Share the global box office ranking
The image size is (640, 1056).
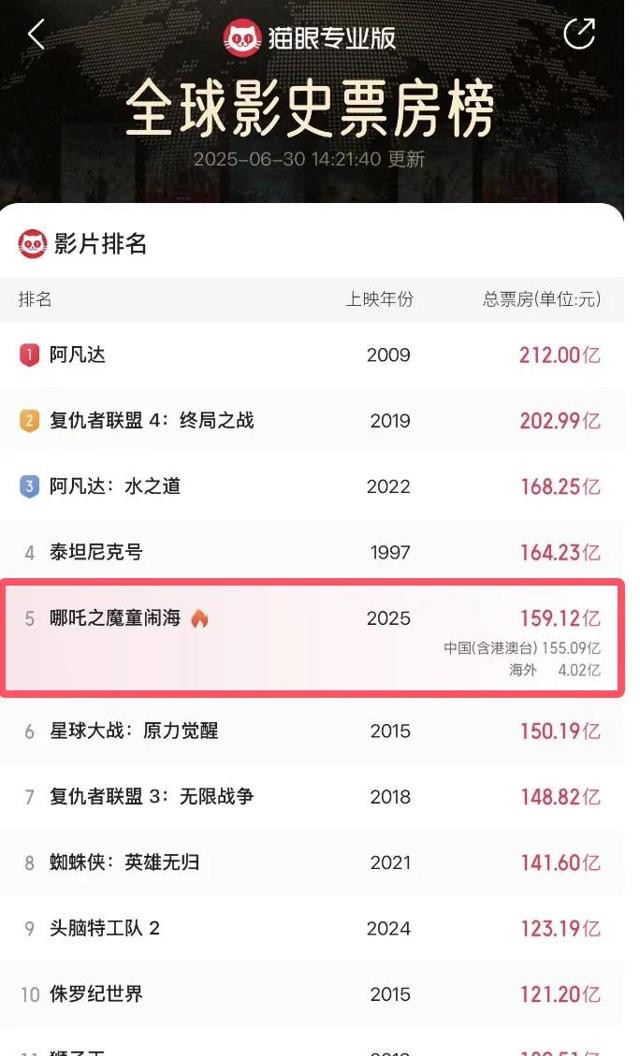tap(579, 34)
